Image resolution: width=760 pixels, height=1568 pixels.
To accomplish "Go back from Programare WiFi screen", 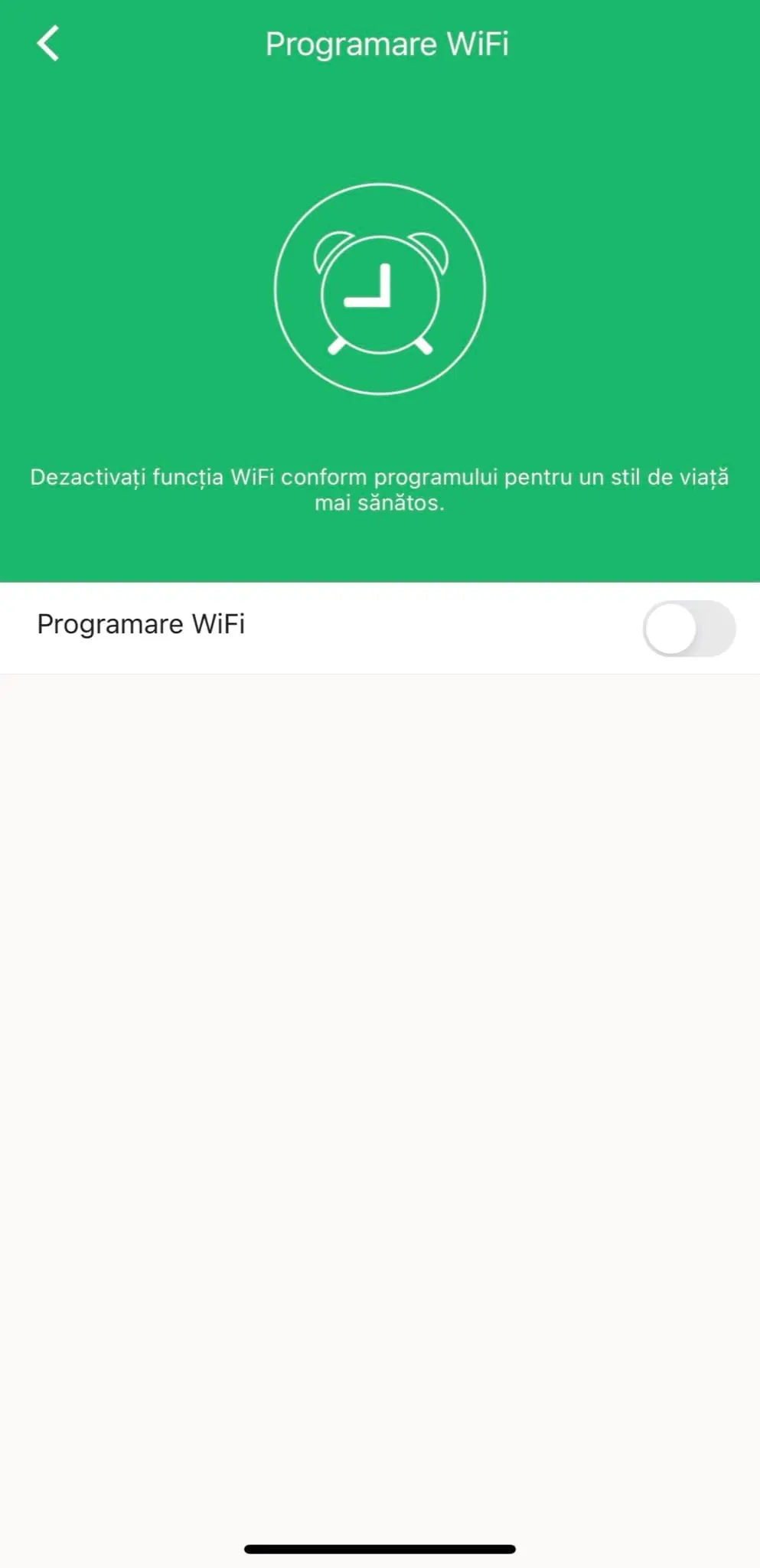I will point(48,43).
